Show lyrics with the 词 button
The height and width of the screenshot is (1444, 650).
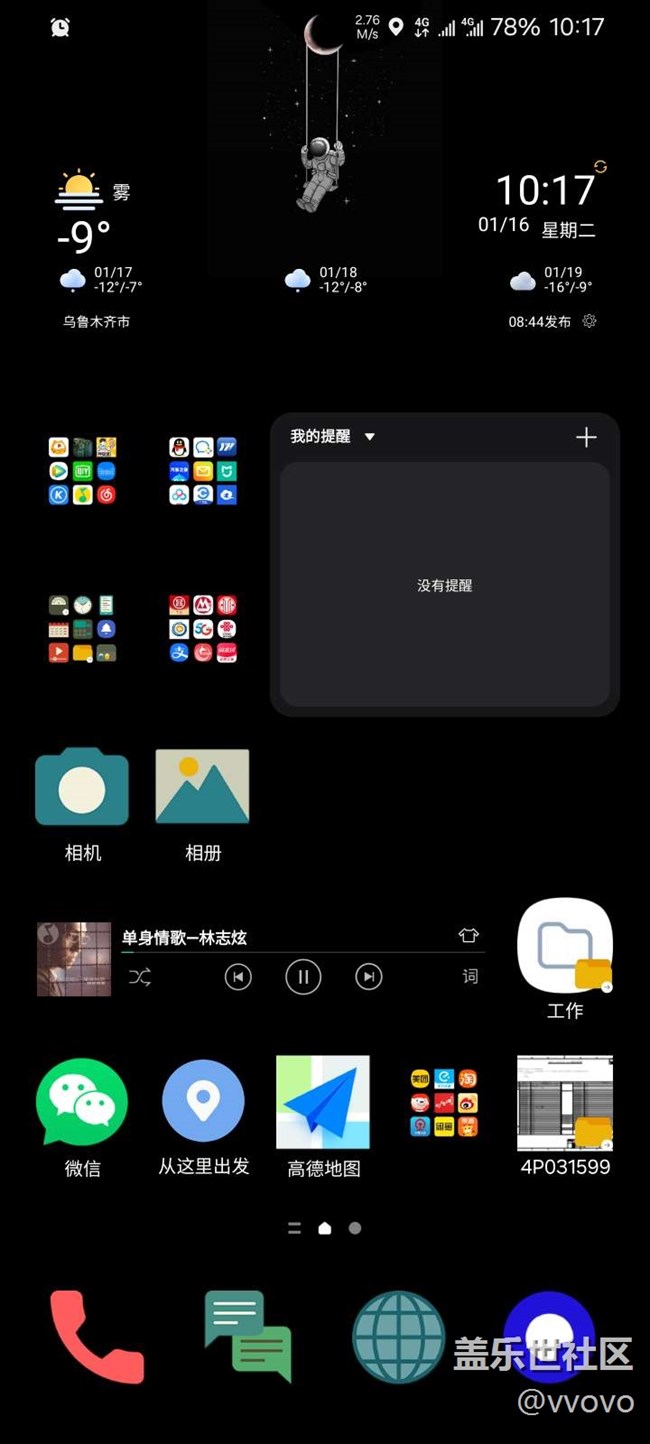coord(470,976)
